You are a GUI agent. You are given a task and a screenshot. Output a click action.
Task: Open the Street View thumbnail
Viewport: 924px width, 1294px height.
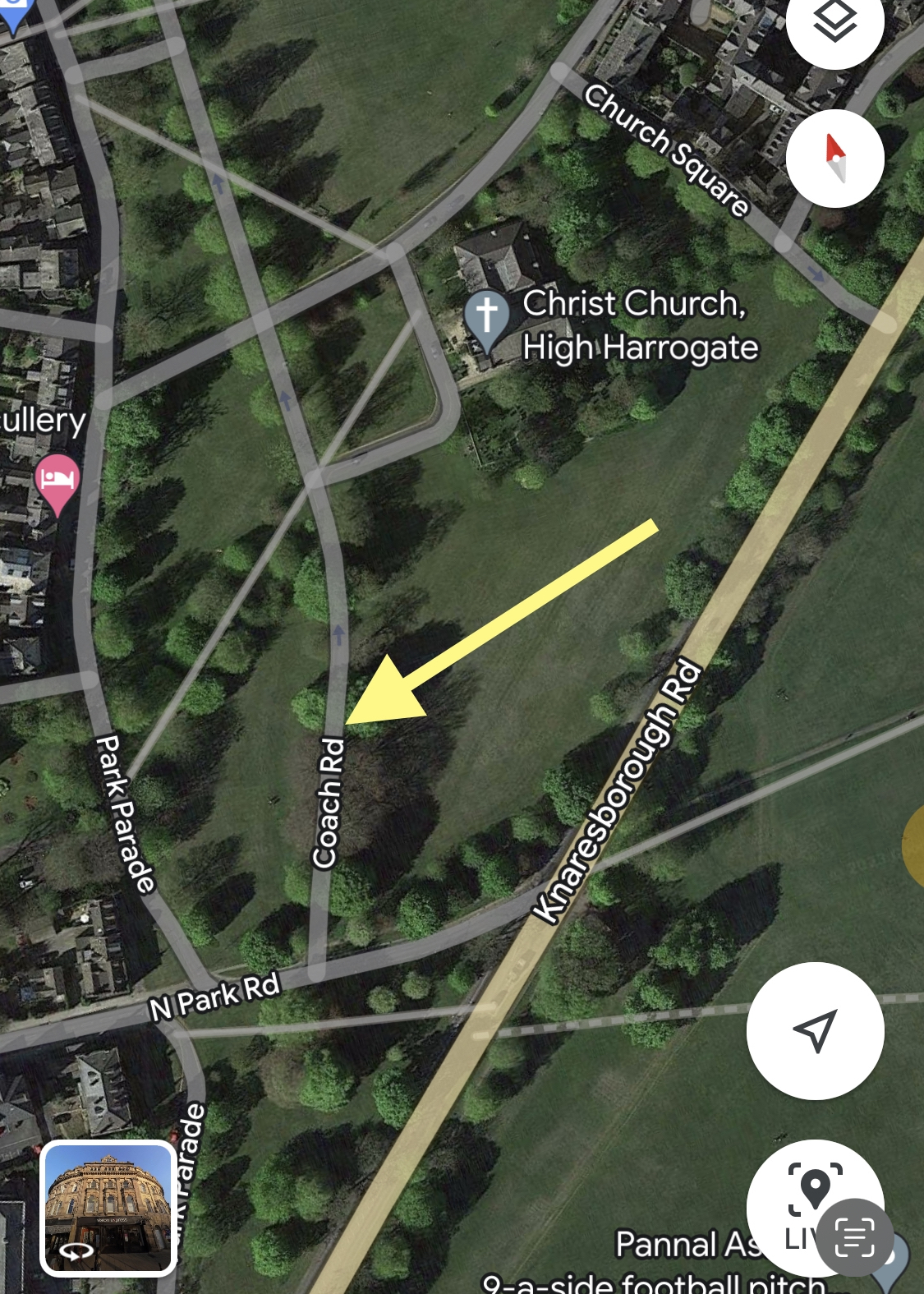(x=108, y=1208)
